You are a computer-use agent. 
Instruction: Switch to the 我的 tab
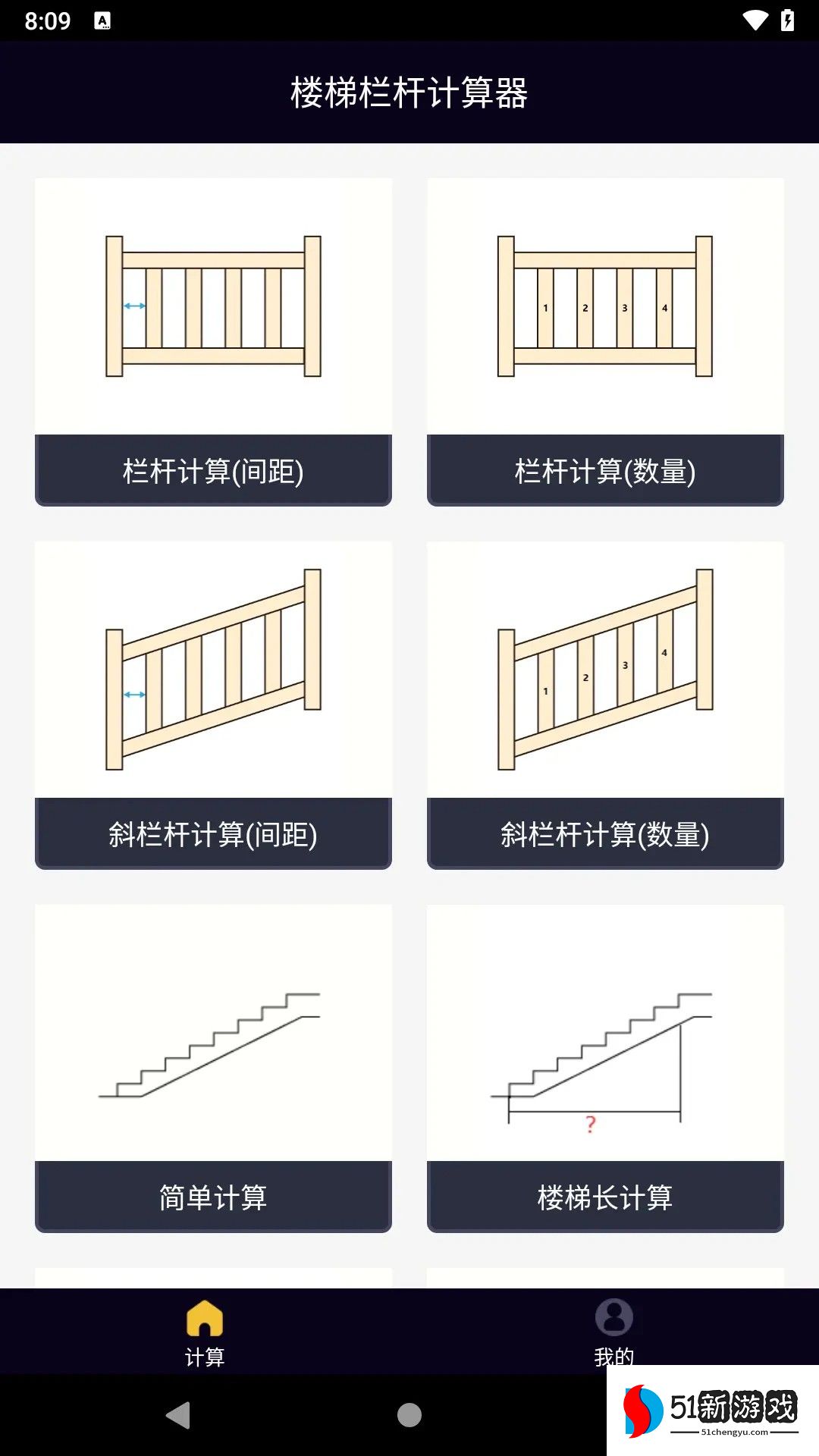click(x=613, y=1331)
